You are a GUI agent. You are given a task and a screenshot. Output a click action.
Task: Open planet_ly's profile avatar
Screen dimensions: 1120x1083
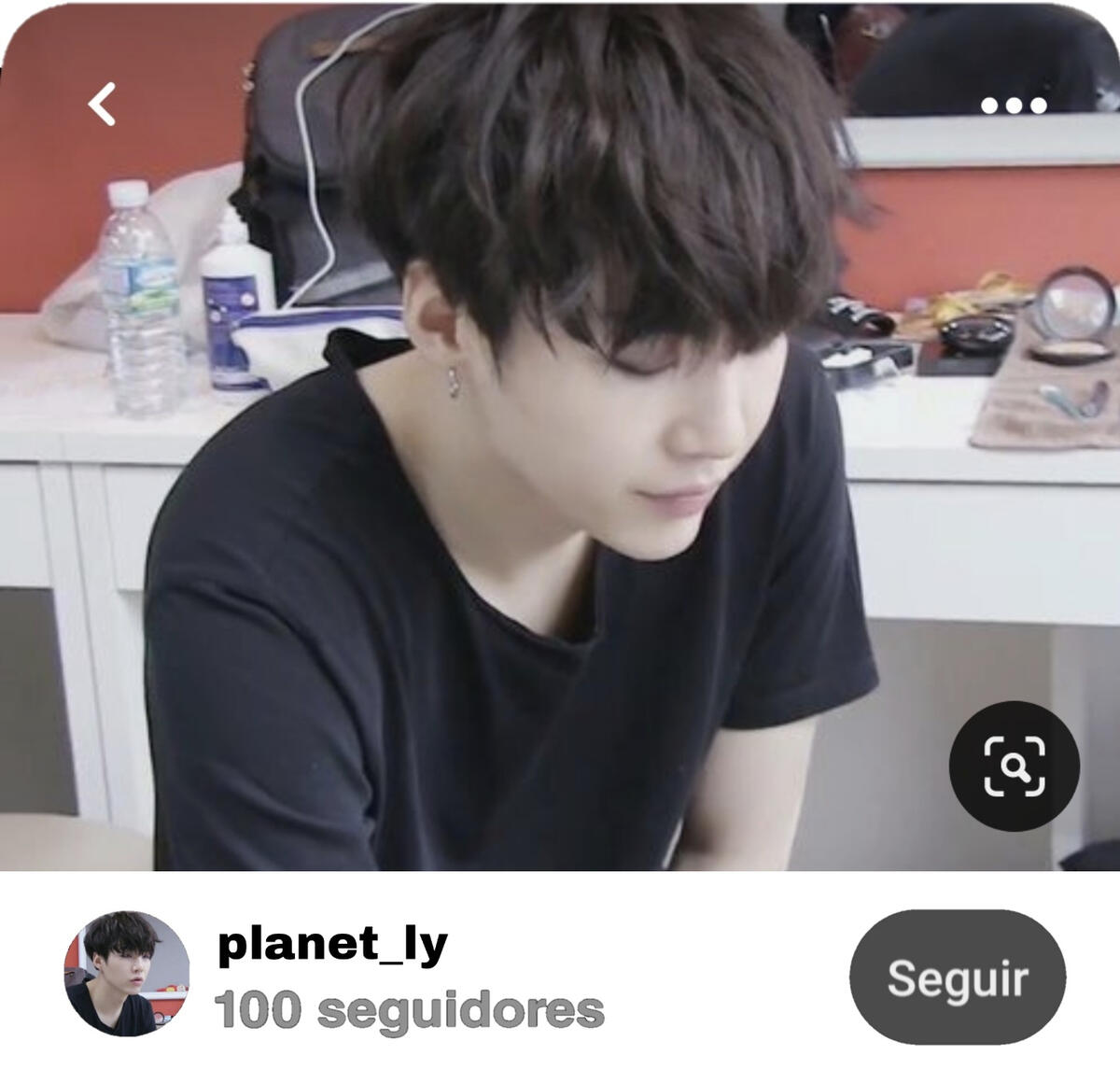coord(127,974)
